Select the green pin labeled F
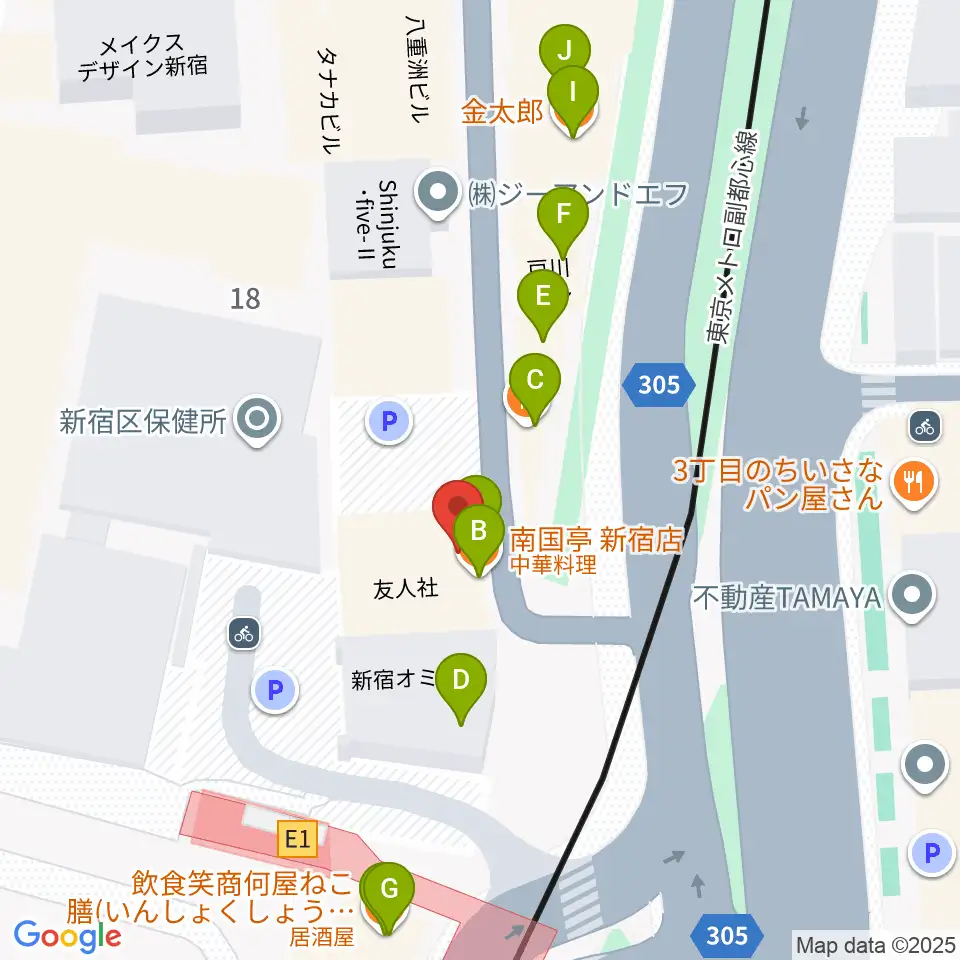960x960 pixels. click(563, 215)
